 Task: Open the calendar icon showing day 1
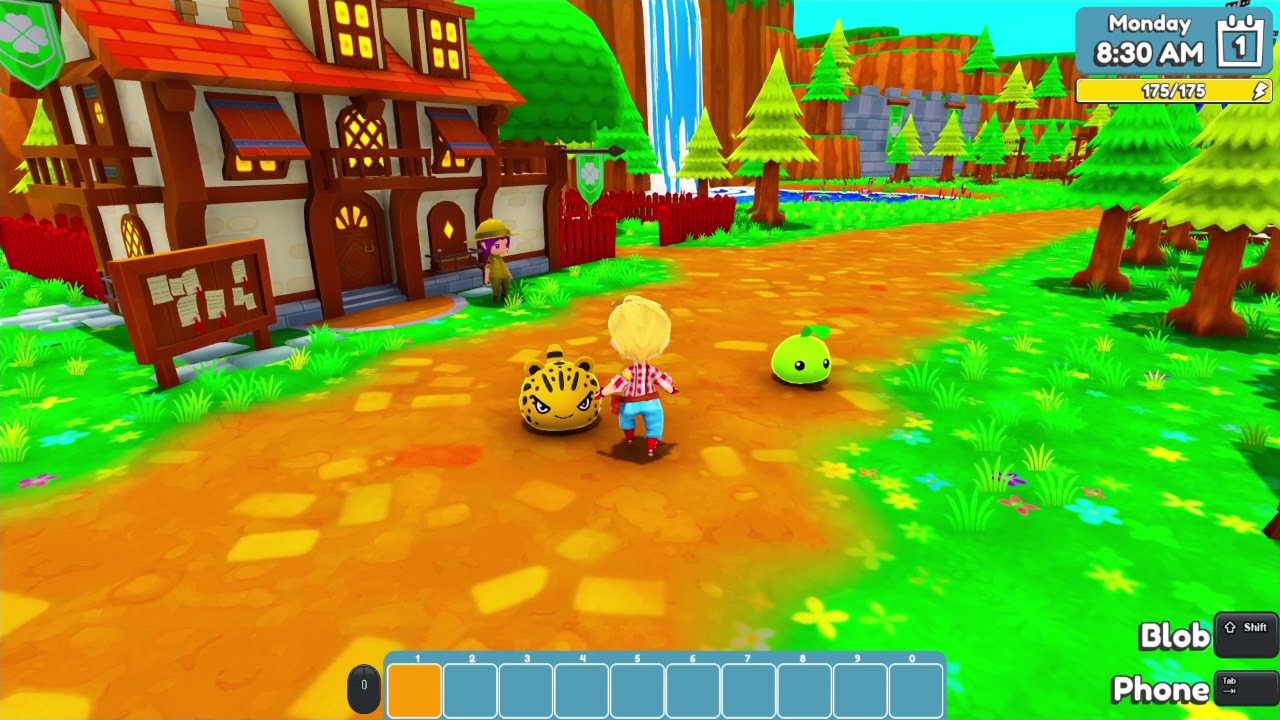pos(1240,43)
